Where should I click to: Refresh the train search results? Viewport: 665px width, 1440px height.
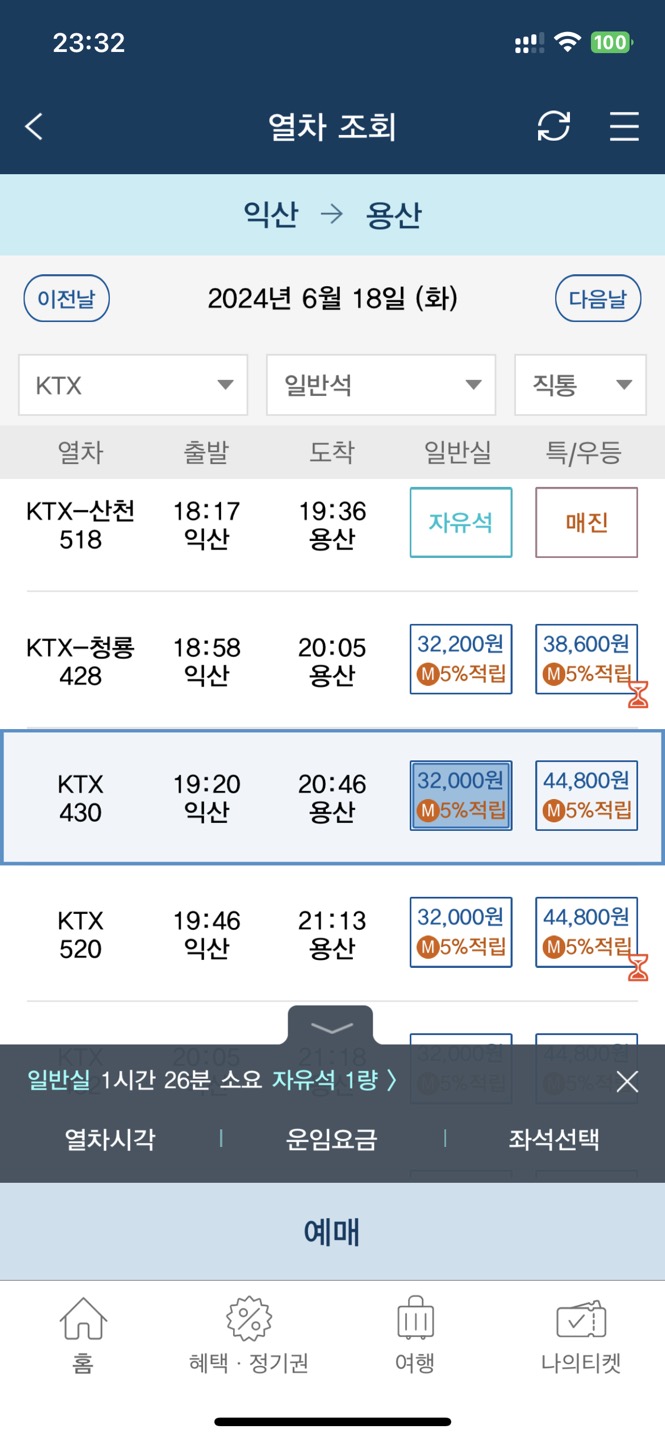point(554,126)
